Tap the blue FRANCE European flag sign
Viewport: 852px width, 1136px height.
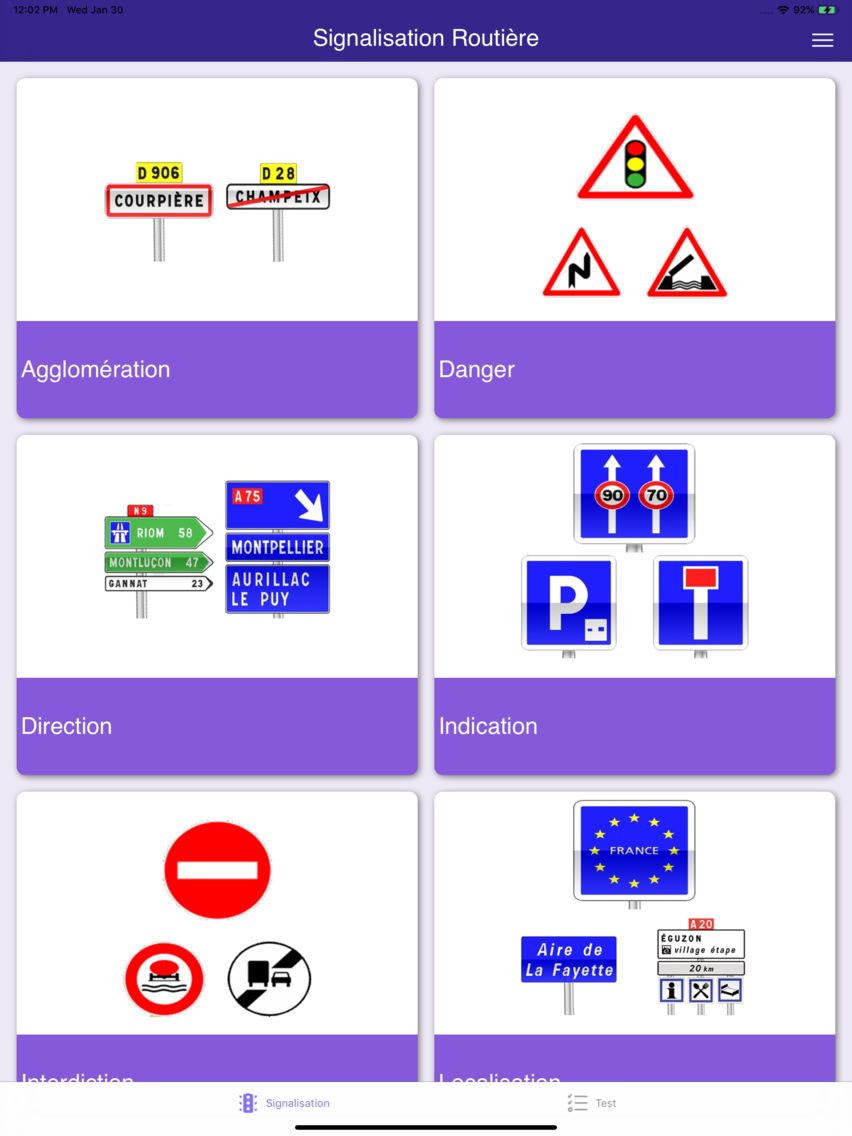pos(634,849)
